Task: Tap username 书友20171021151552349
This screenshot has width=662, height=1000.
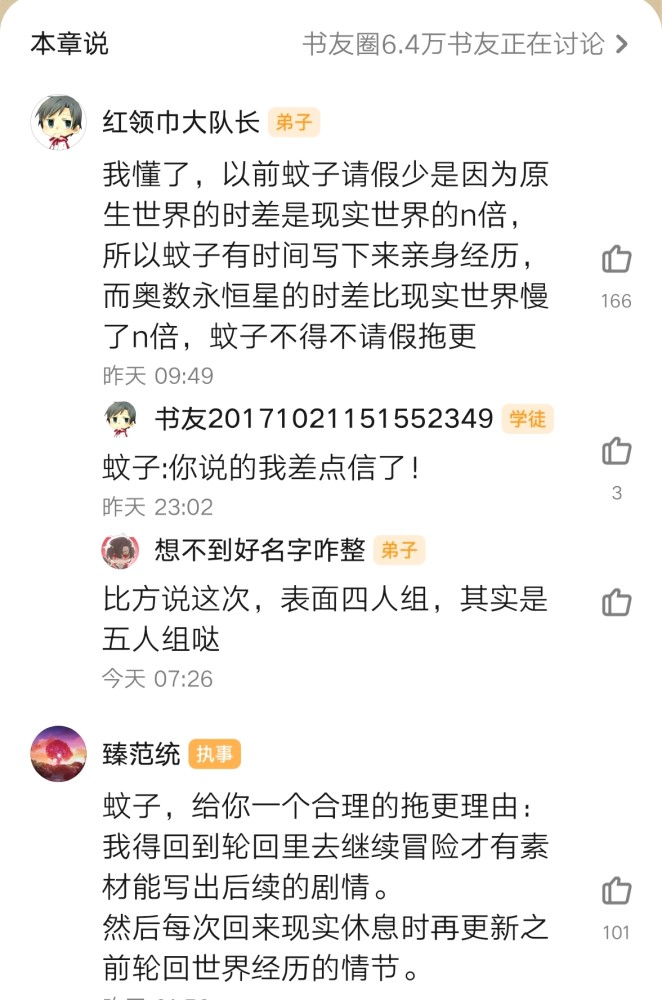Action: [324, 419]
